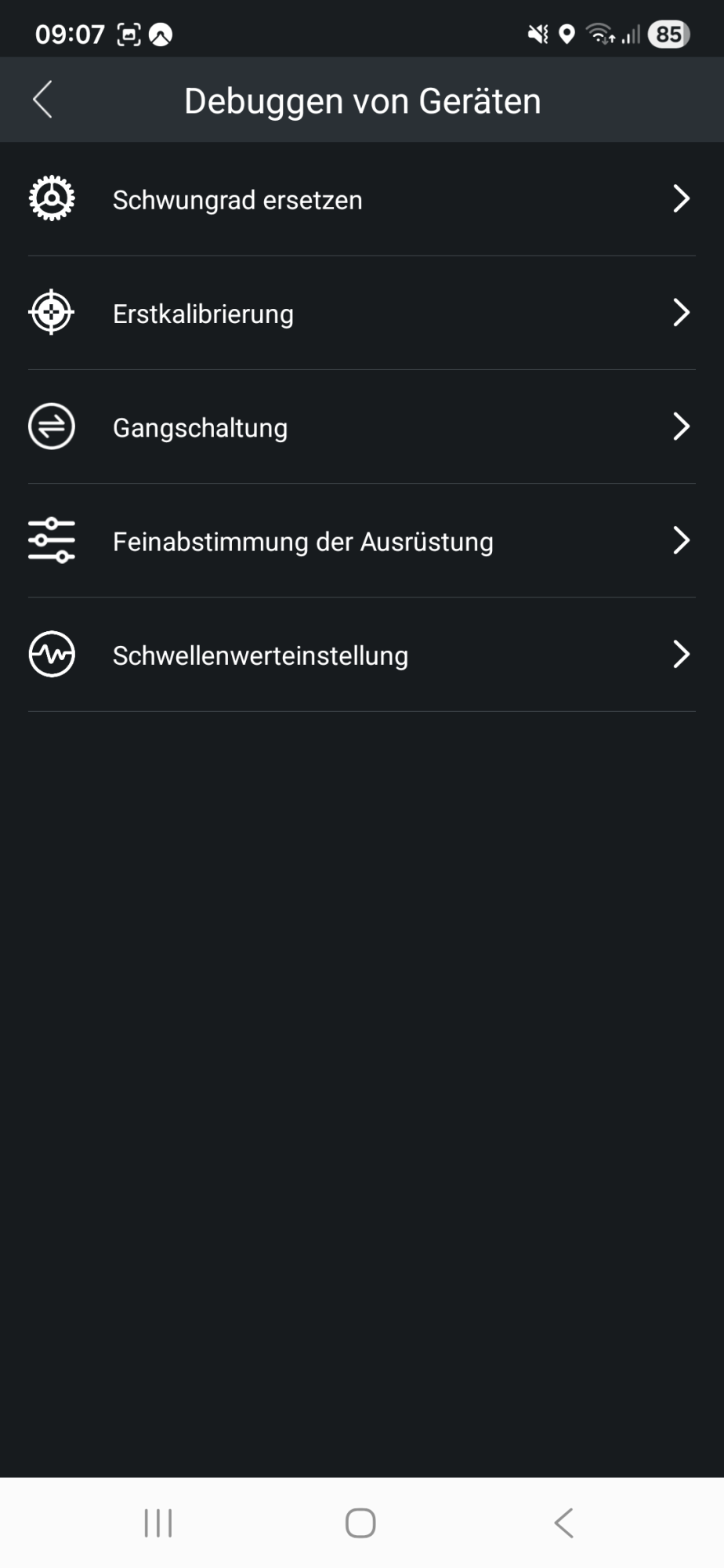
Task: Open recent apps in navigation bar
Action: click(x=158, y=1523)
